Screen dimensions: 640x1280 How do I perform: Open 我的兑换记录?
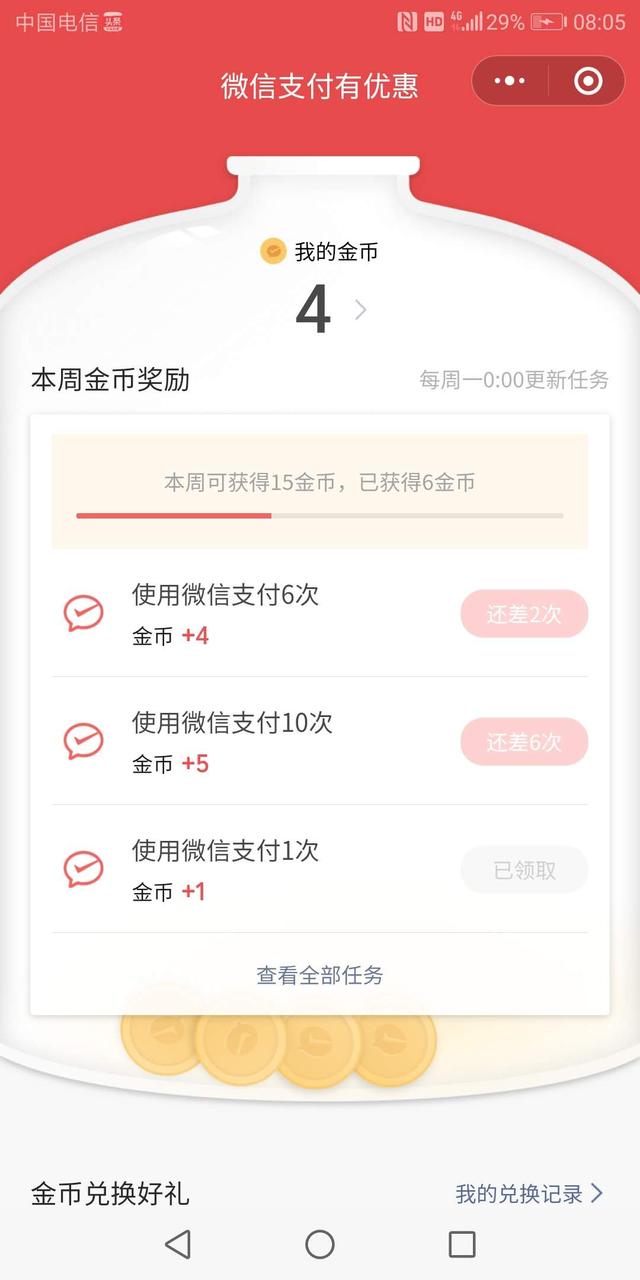(x=529, y=1193)
